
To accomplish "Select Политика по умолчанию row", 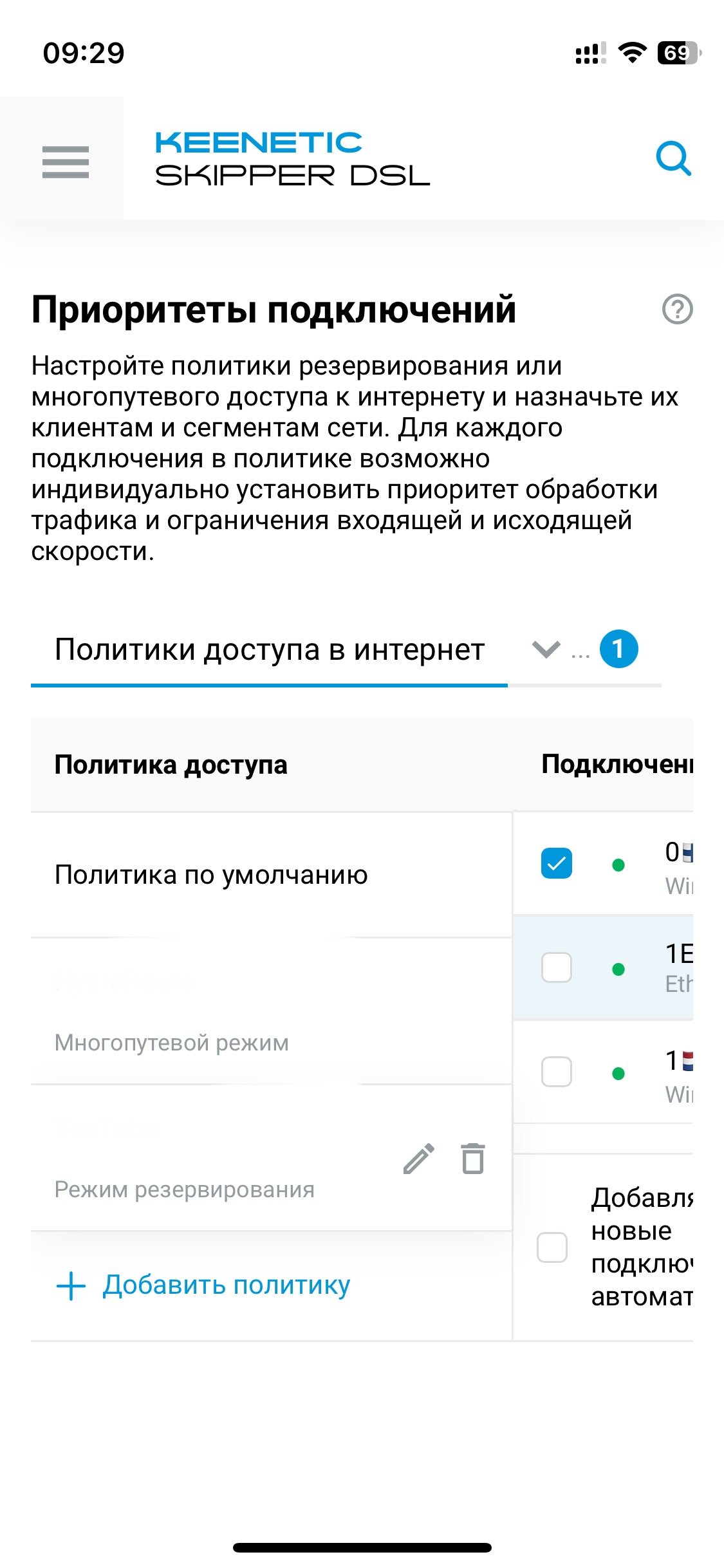I will pos(271,875).
